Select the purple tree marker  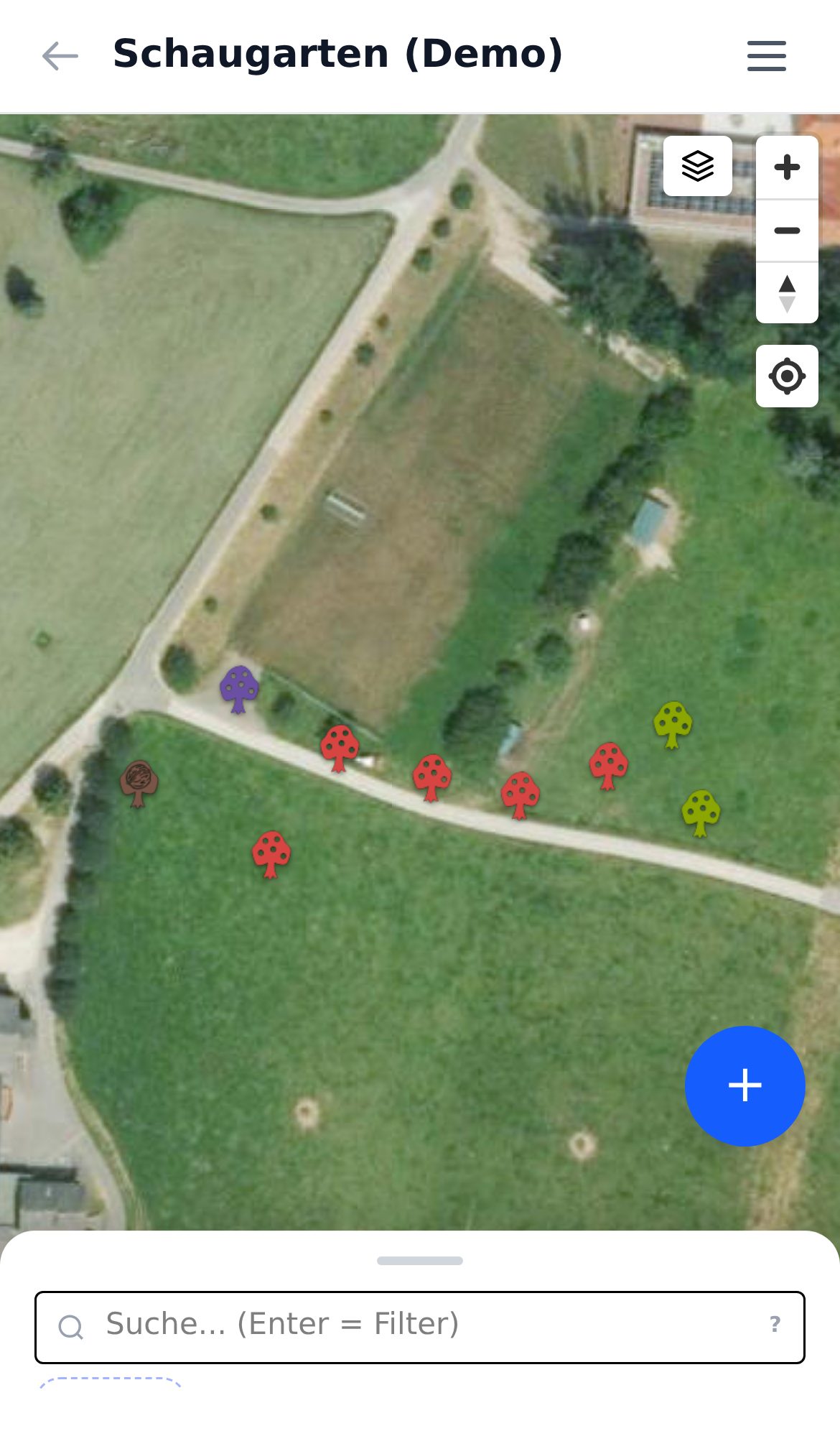[239, 689]
